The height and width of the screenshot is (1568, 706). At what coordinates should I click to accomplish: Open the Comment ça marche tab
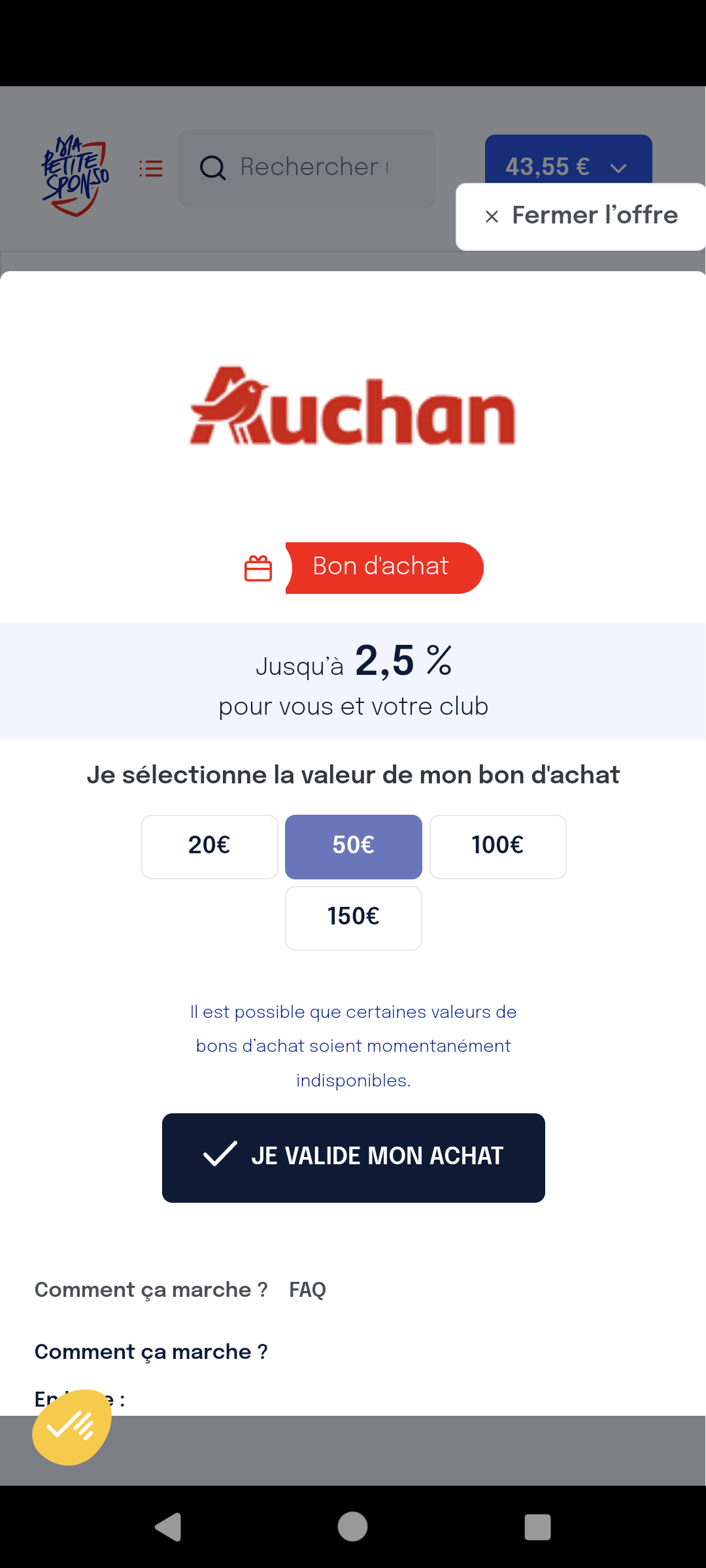pos(151,1290)
